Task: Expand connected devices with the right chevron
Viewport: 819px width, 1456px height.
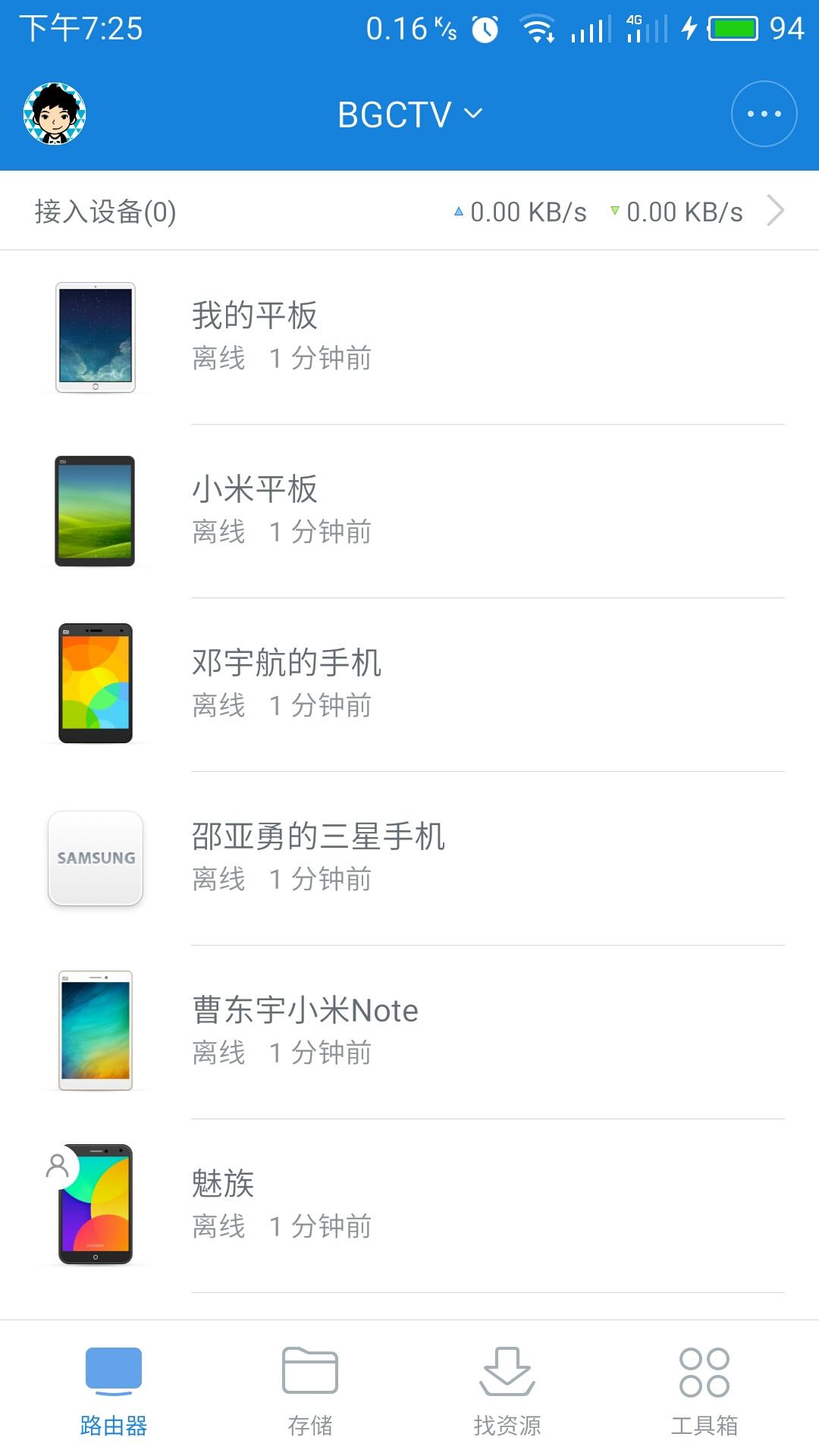Action: click(x=775, y=211)
